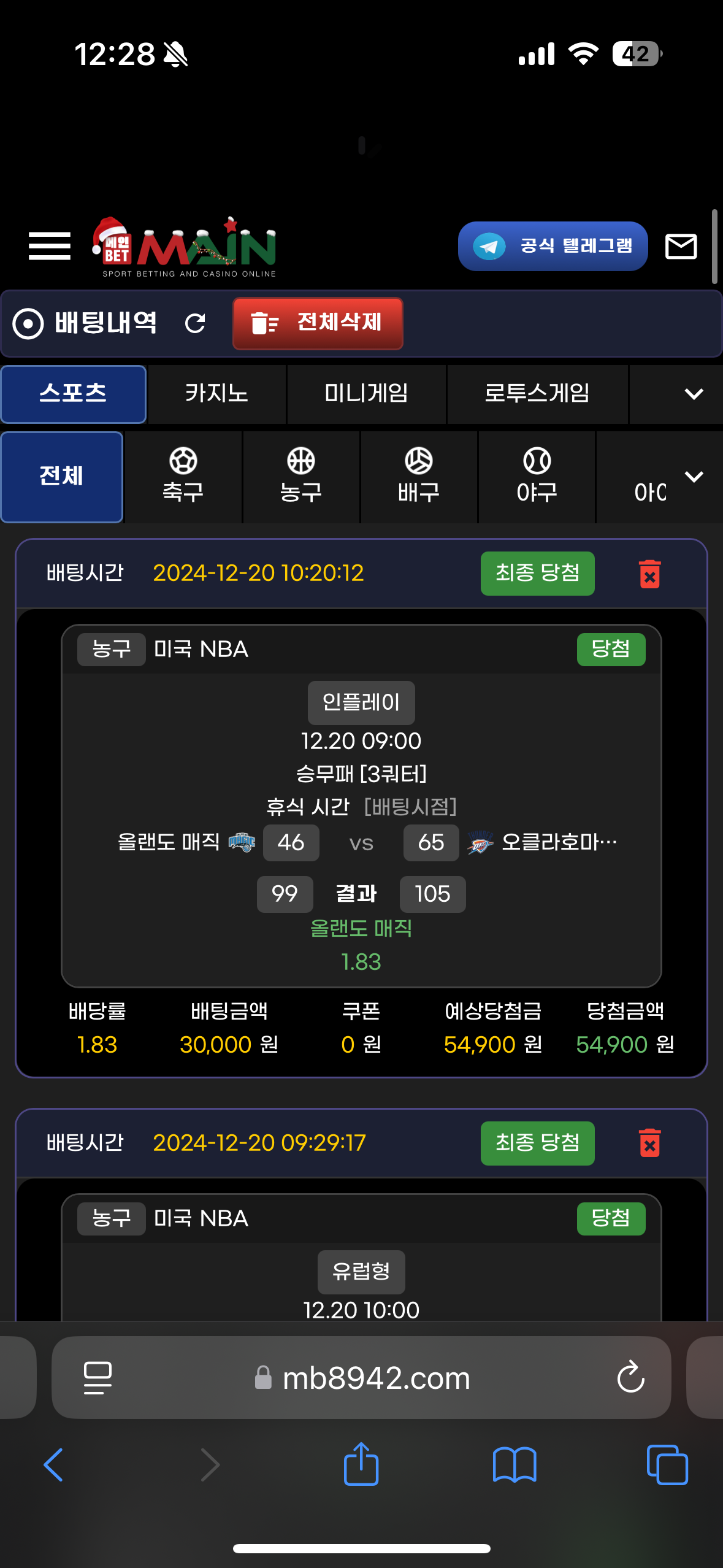Go to the 로투스게임 tab
Screen dimensions: 723x1568
coord(537,394)
